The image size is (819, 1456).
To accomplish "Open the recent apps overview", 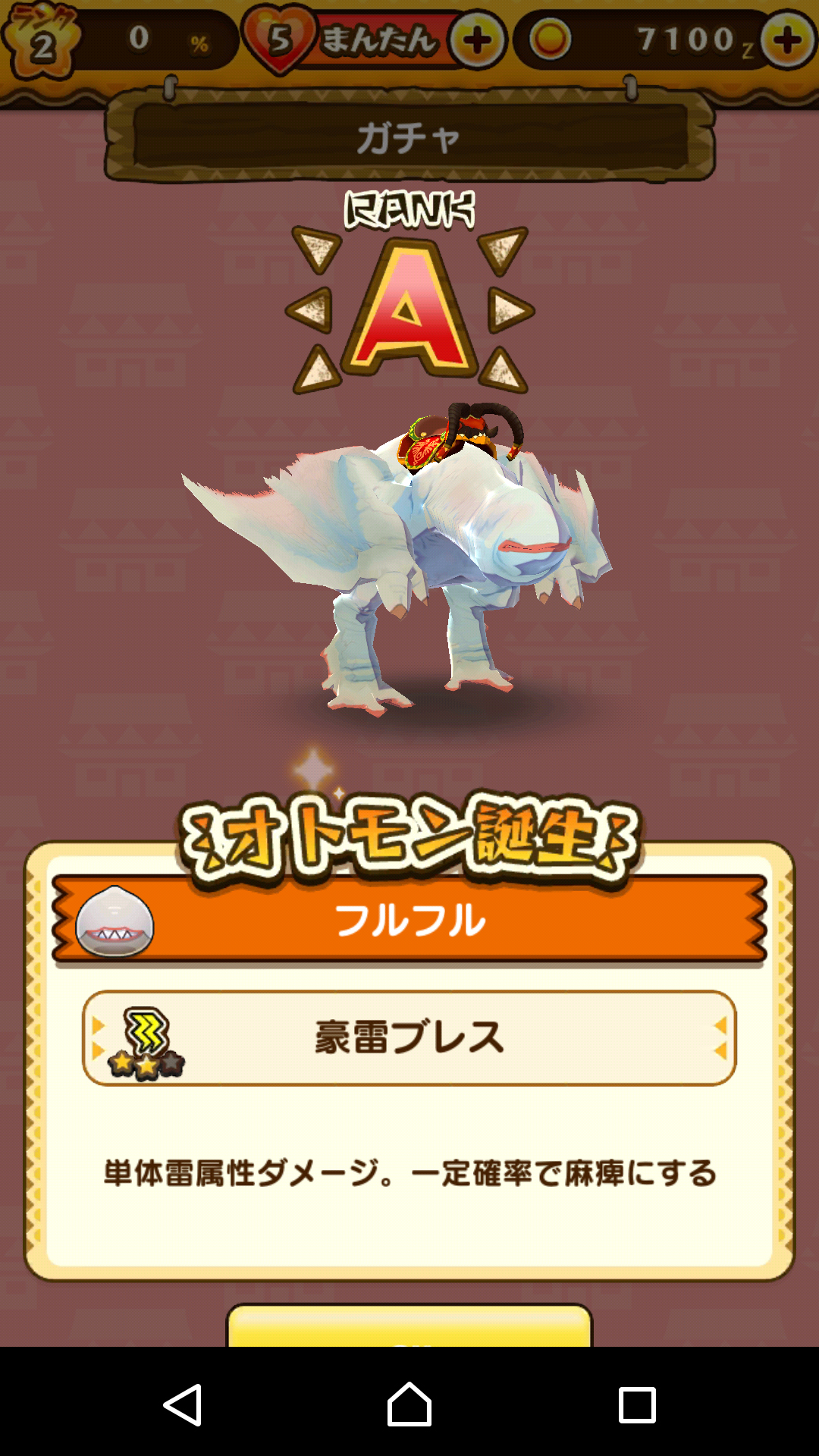I will pos(636,1404).
